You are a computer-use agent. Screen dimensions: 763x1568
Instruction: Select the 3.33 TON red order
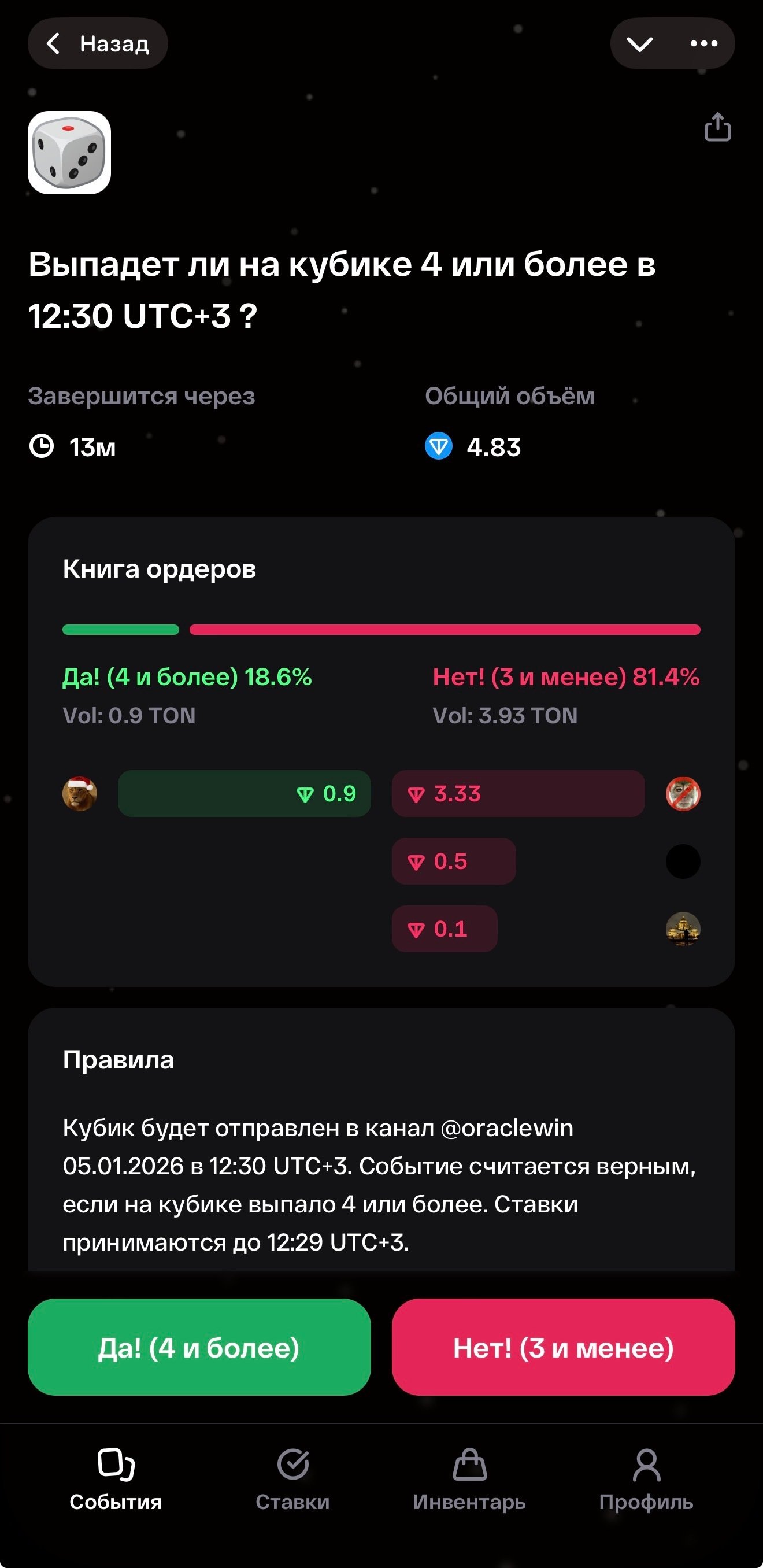tap(518, 794)
